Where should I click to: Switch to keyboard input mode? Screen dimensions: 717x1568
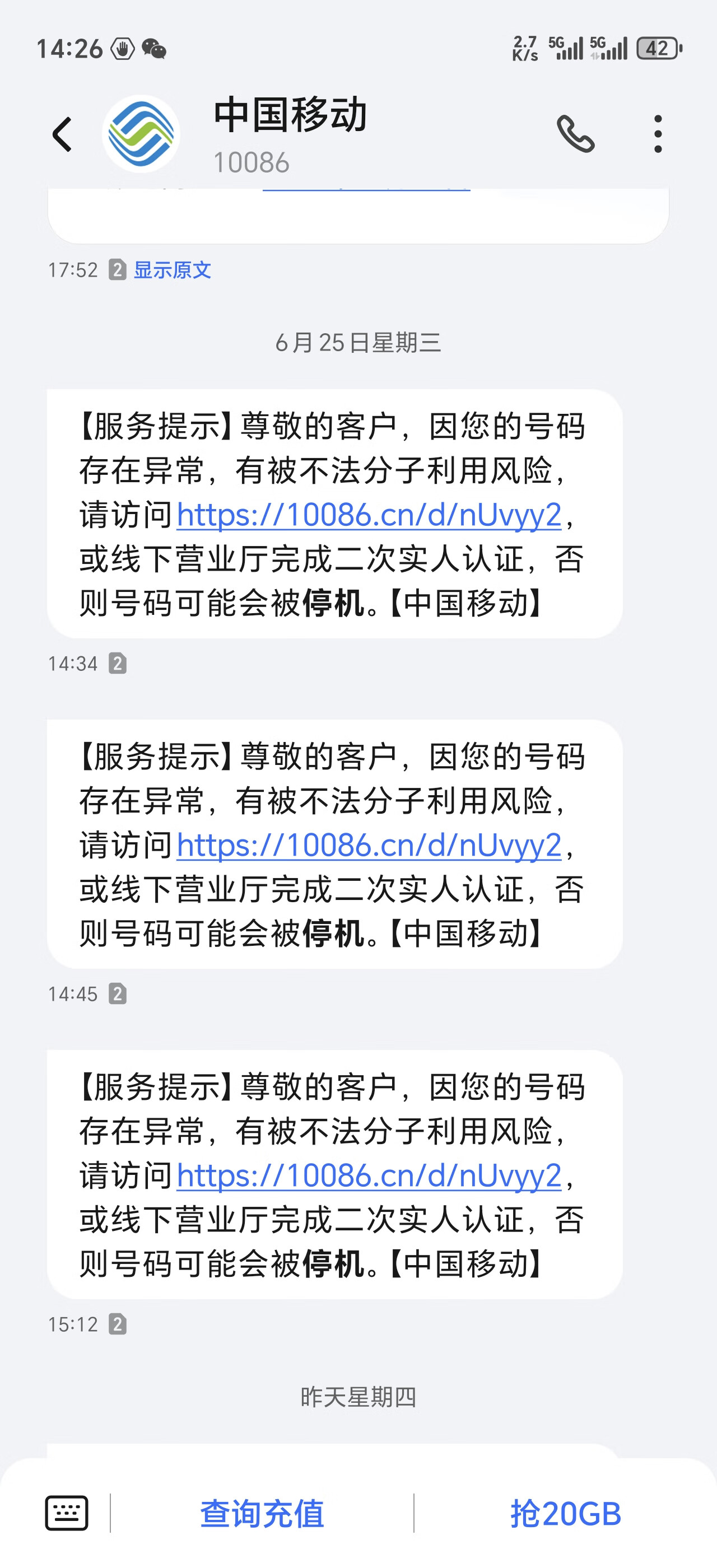pyautogui.click(x=66, y=1513)
